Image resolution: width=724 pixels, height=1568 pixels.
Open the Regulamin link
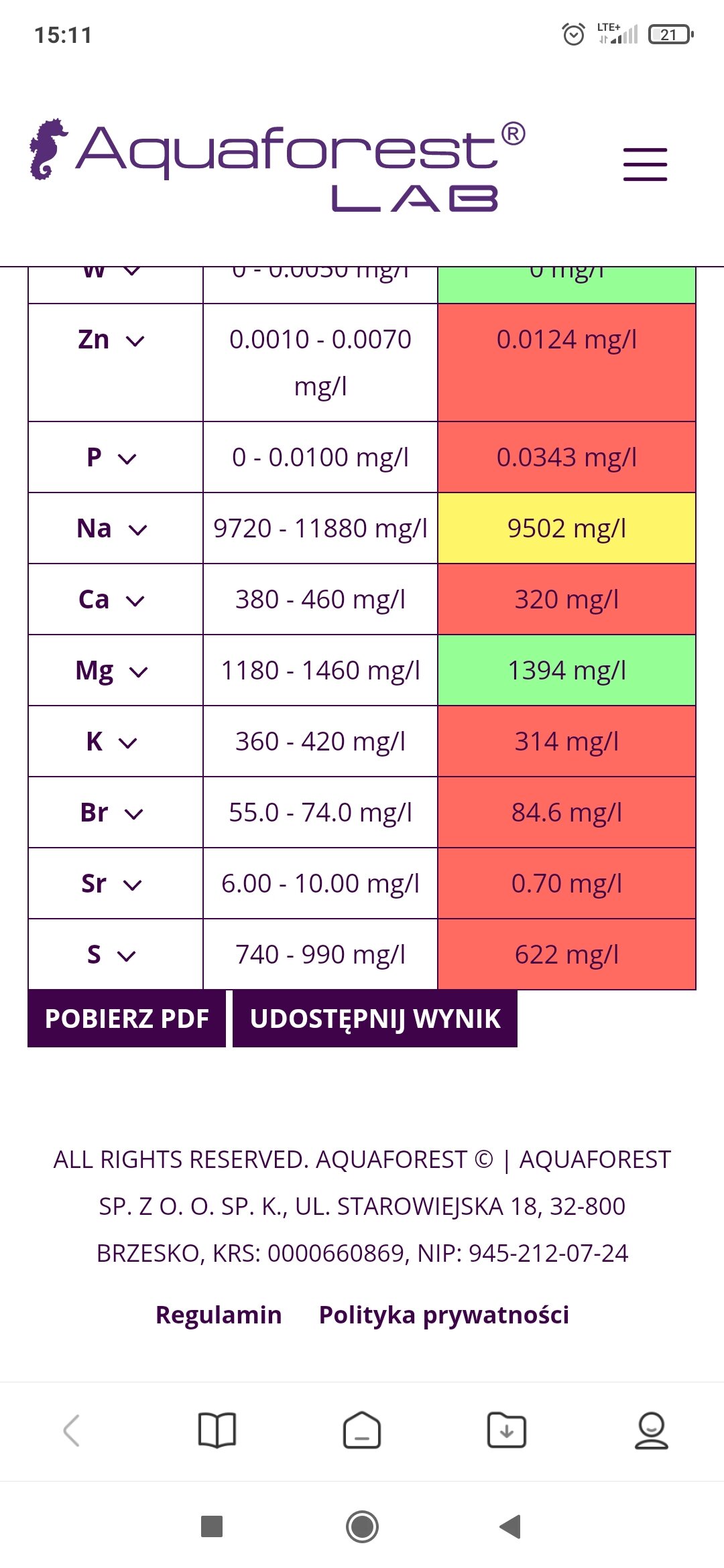(219, 1315)
